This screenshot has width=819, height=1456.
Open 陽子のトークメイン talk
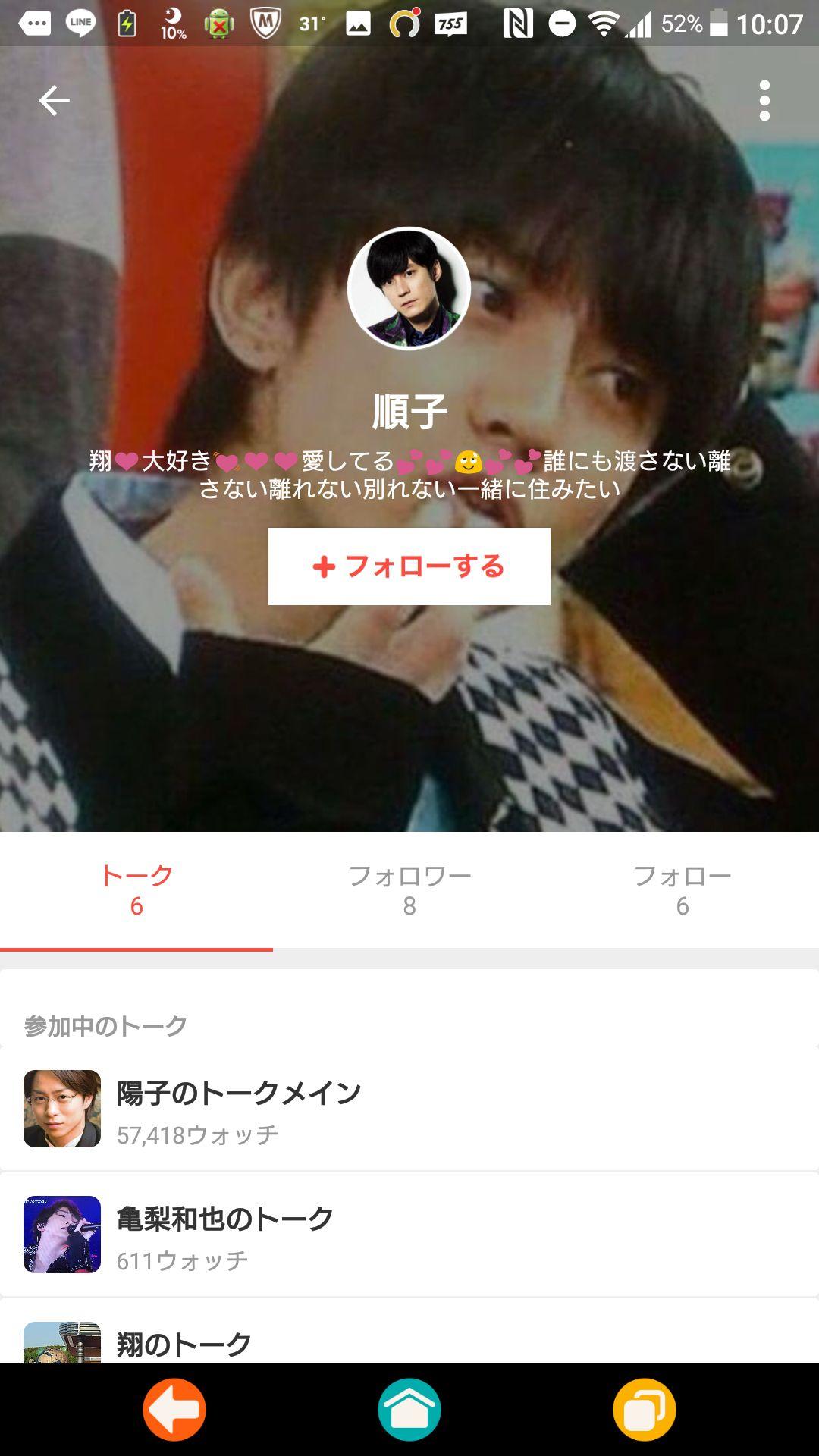pyautogui.click(x=409, y=1109)
